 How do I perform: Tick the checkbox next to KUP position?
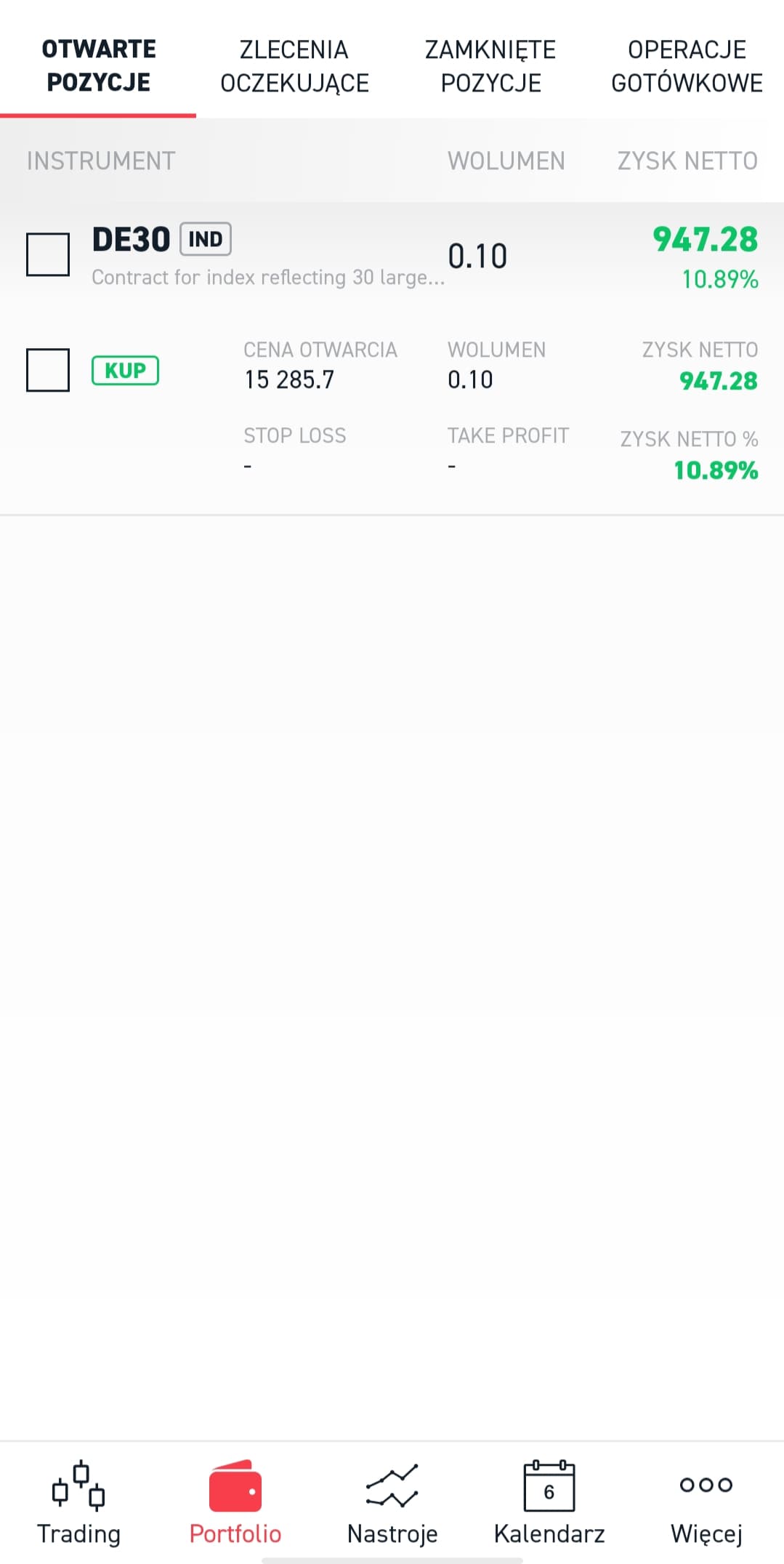coord(48,370)
